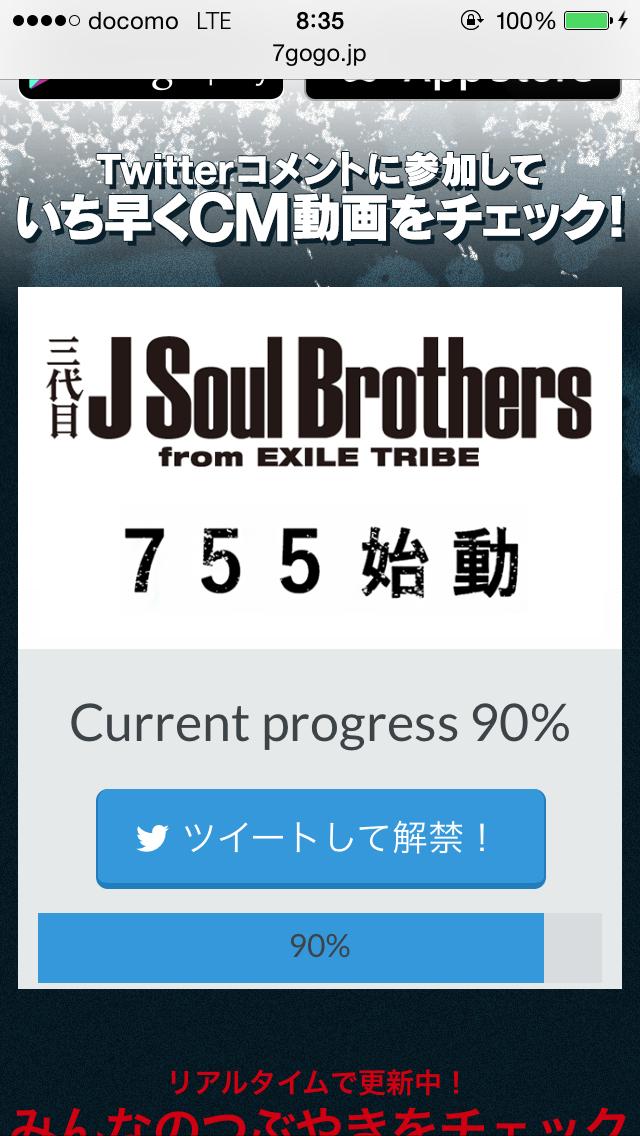Open the Google Play download badge

(x=151, y=84)
